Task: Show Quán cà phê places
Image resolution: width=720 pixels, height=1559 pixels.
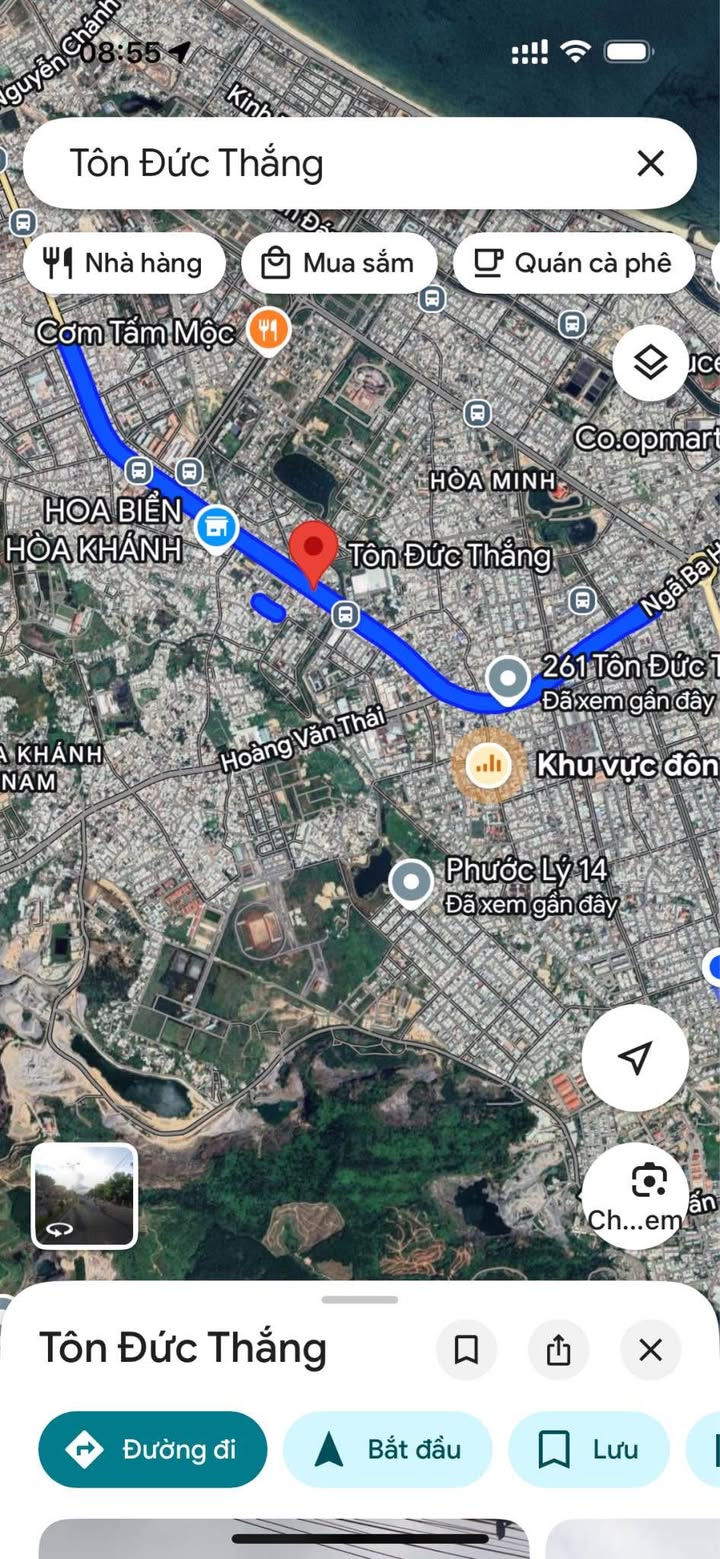Action: click(573, 263)
